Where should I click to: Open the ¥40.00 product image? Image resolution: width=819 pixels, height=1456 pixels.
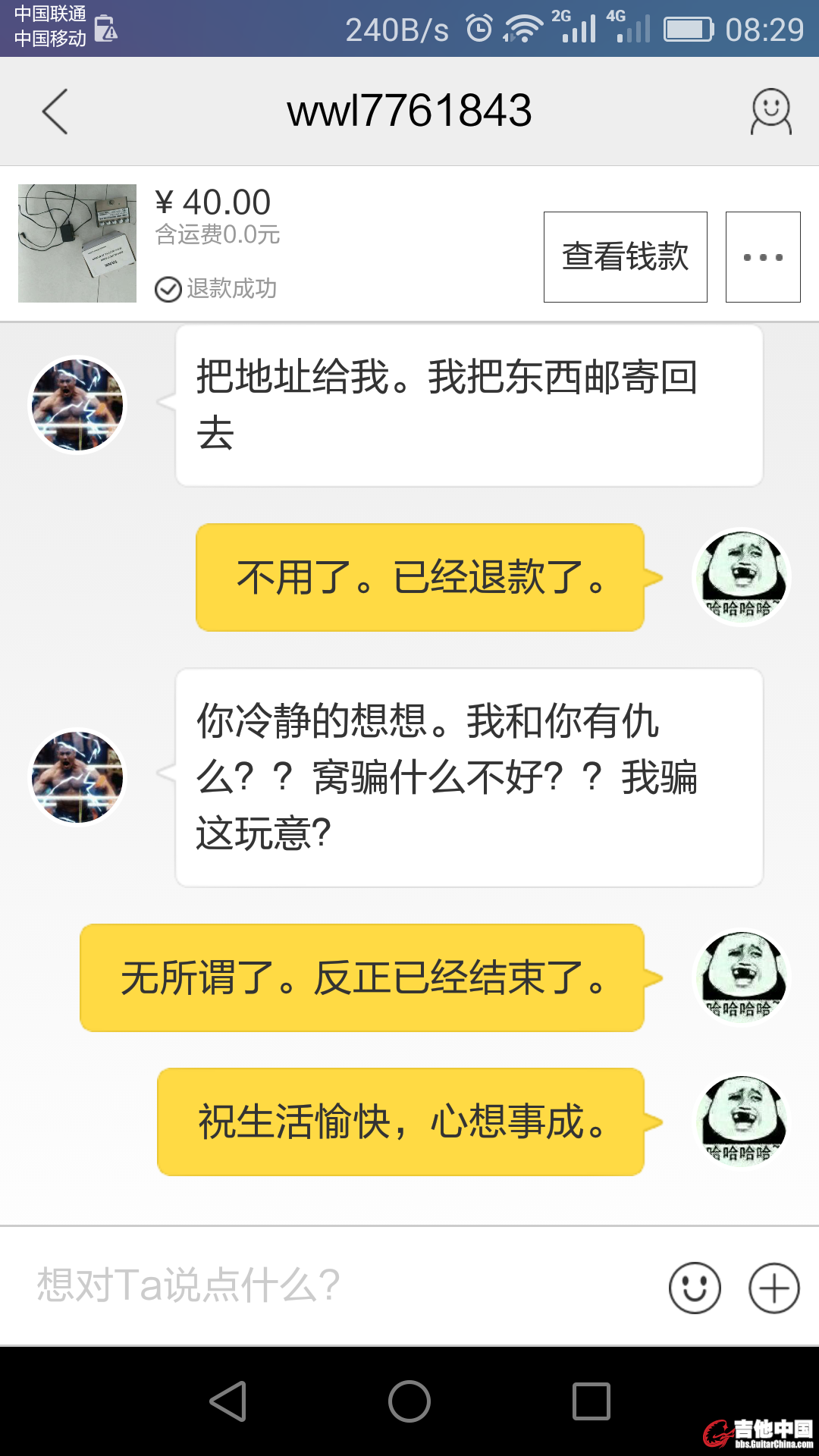click(x=77, y=243)
